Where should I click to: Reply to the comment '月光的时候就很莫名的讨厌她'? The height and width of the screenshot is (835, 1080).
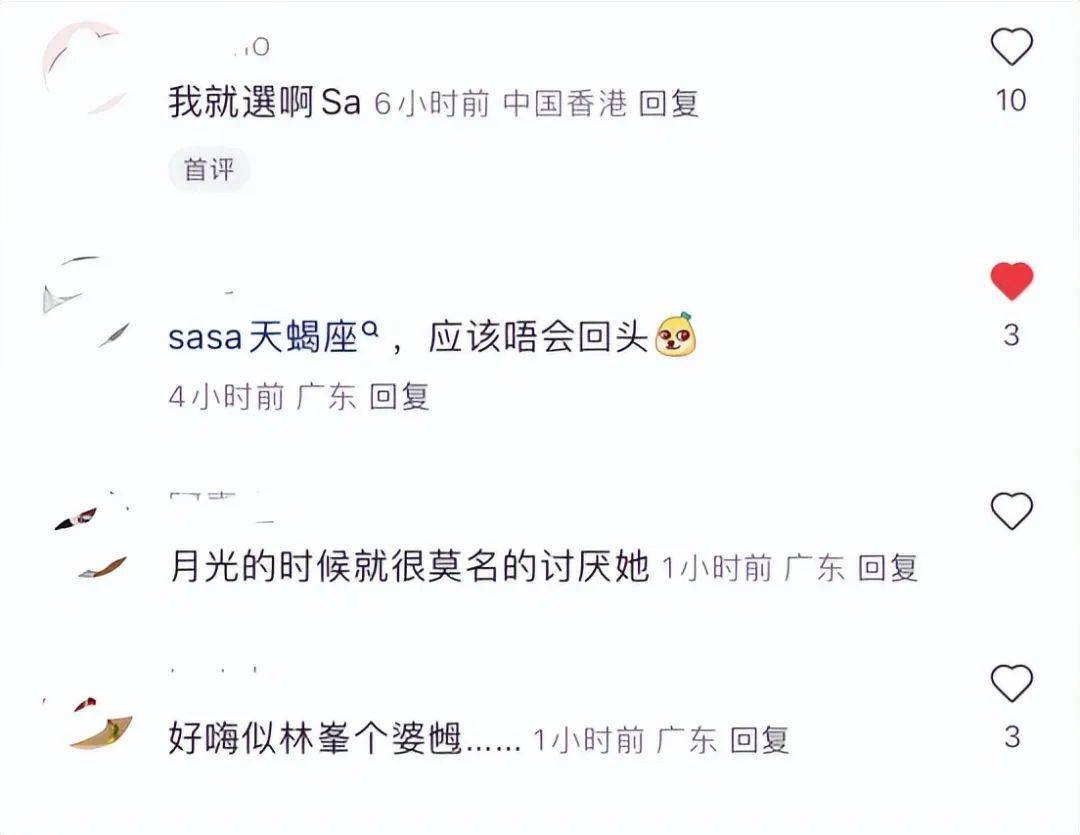click(x=887, y=568)
